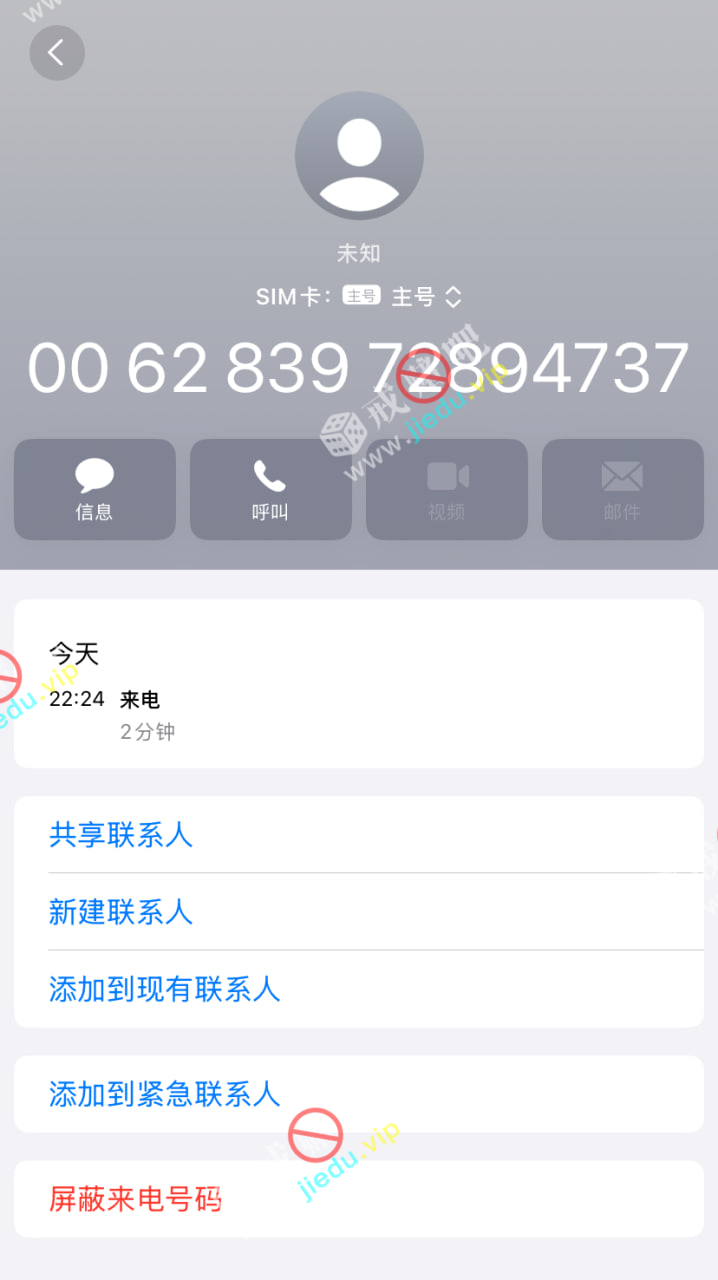Choose 添加到现有联系人
Image resolution: width=718 pixels, height=1280 pixels.
165,989
